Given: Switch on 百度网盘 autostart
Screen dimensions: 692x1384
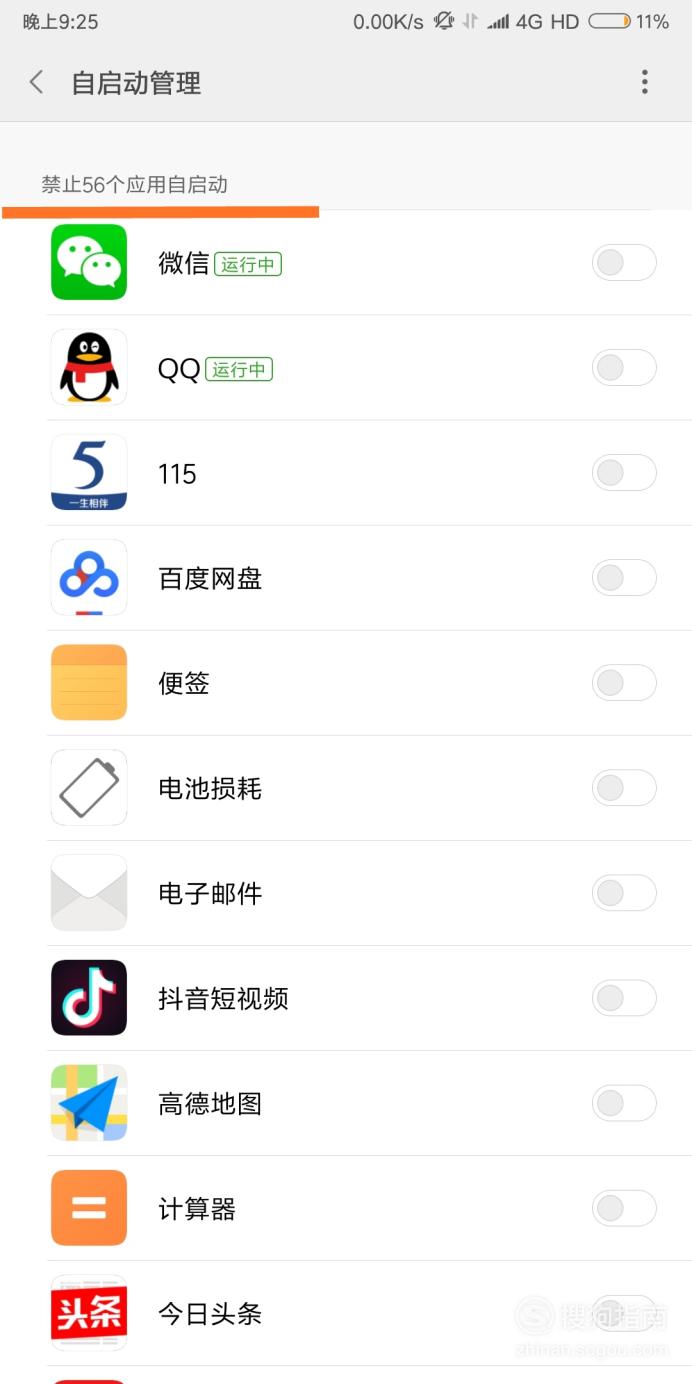Looking at the screenshot, I should point(624,578).
